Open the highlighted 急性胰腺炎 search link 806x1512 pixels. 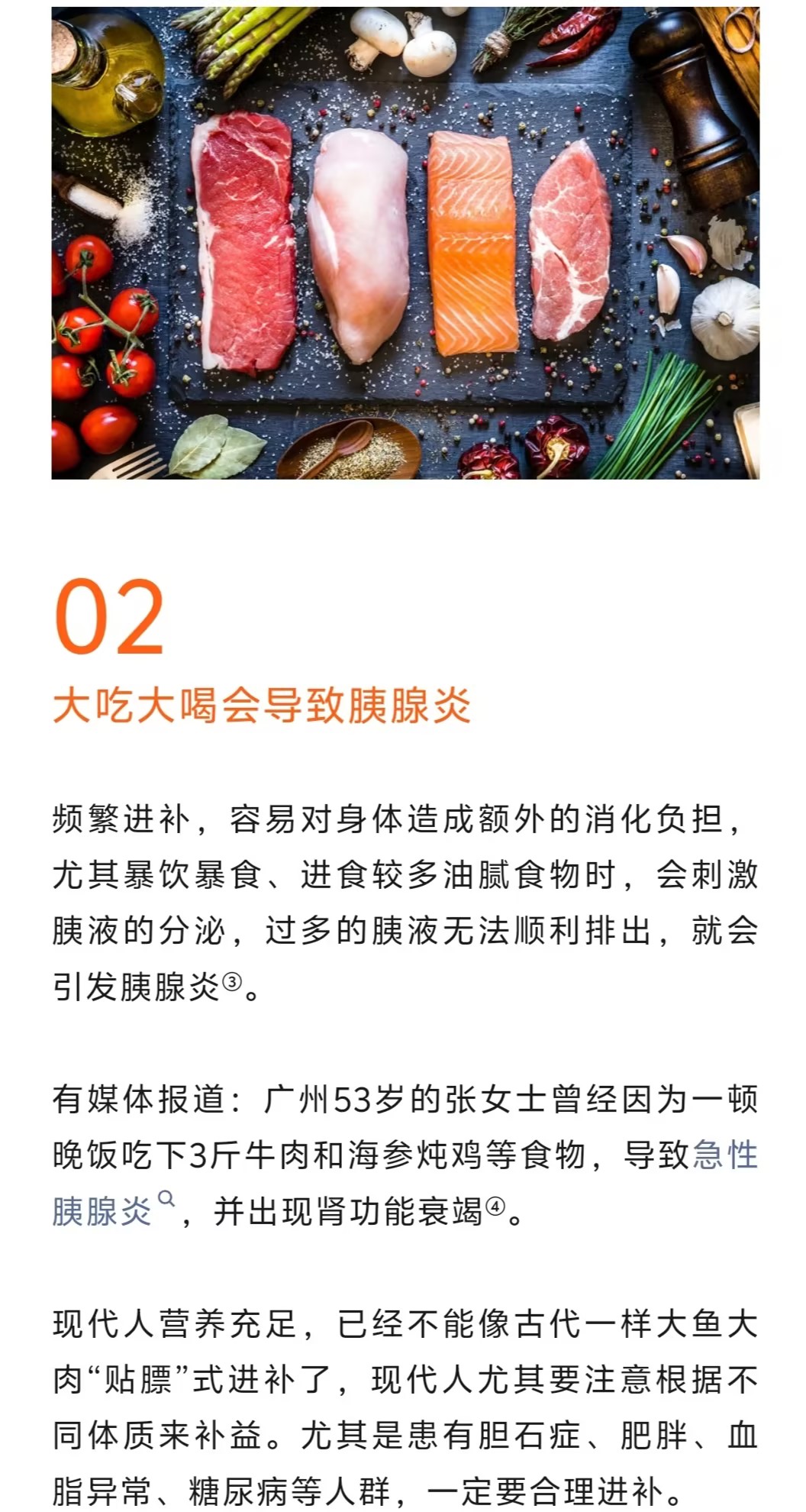(x=103, y=1211)
